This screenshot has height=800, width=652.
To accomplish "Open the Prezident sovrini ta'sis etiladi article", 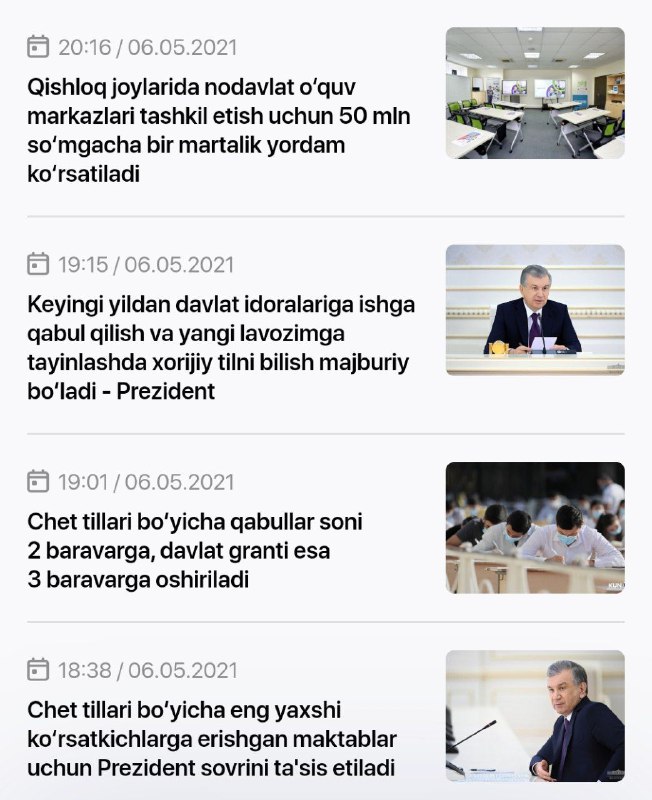I will pos(212,739).
